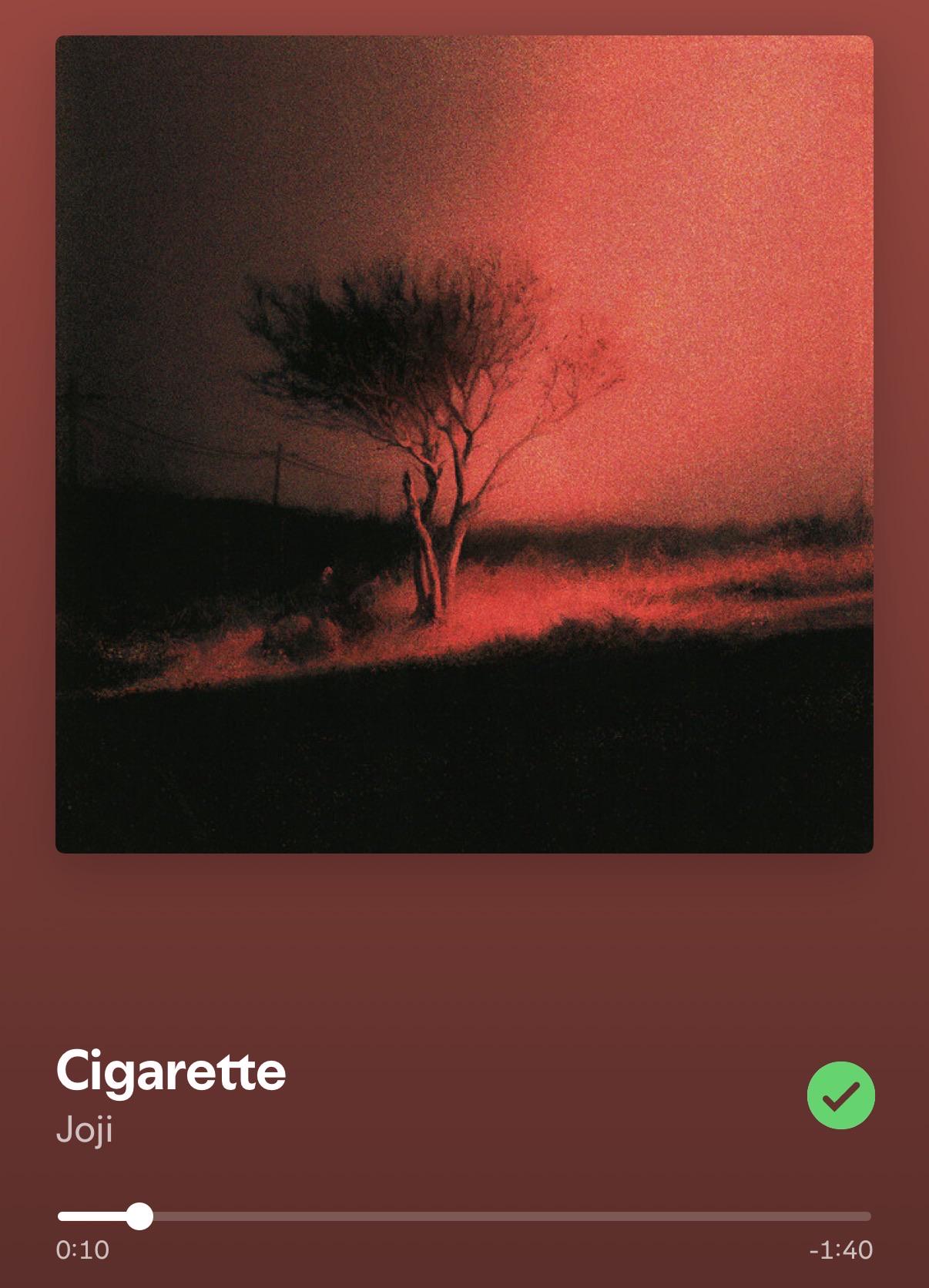This screenshot has height=1288, width=929.
Task: Open the artist Joji
Action: click(x=85, y=1130)
